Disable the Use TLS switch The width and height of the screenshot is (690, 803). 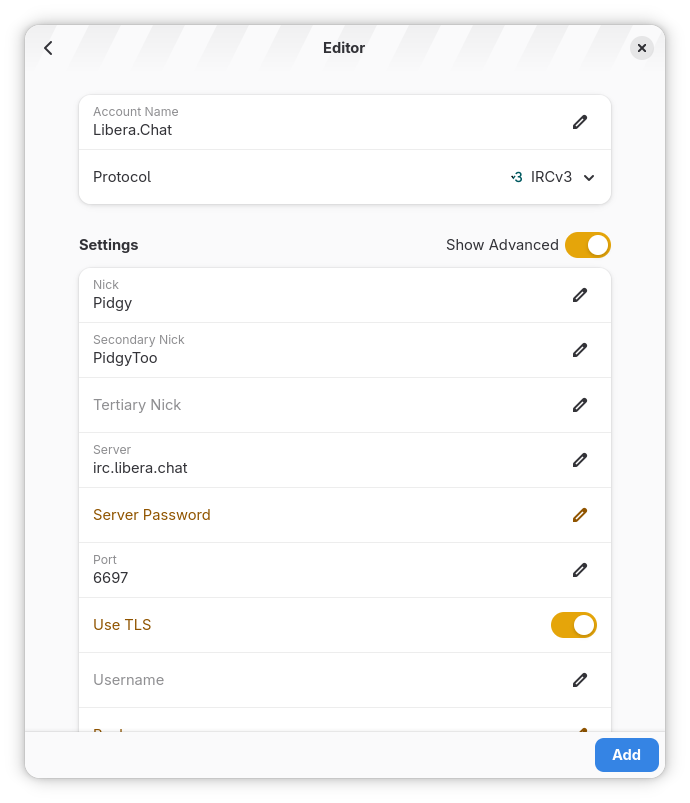(x=573, y=625)
